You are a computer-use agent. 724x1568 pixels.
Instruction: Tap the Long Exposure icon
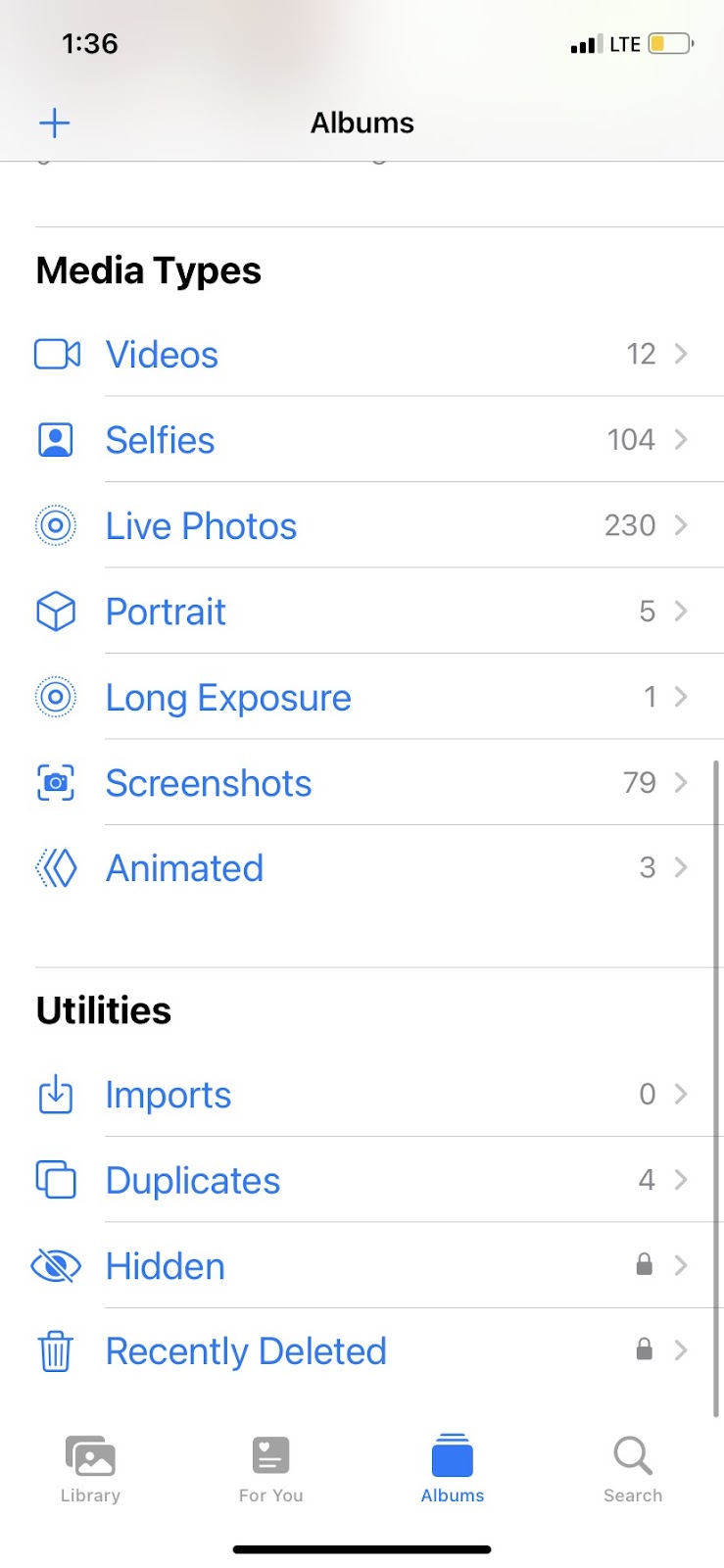(56, 697)
